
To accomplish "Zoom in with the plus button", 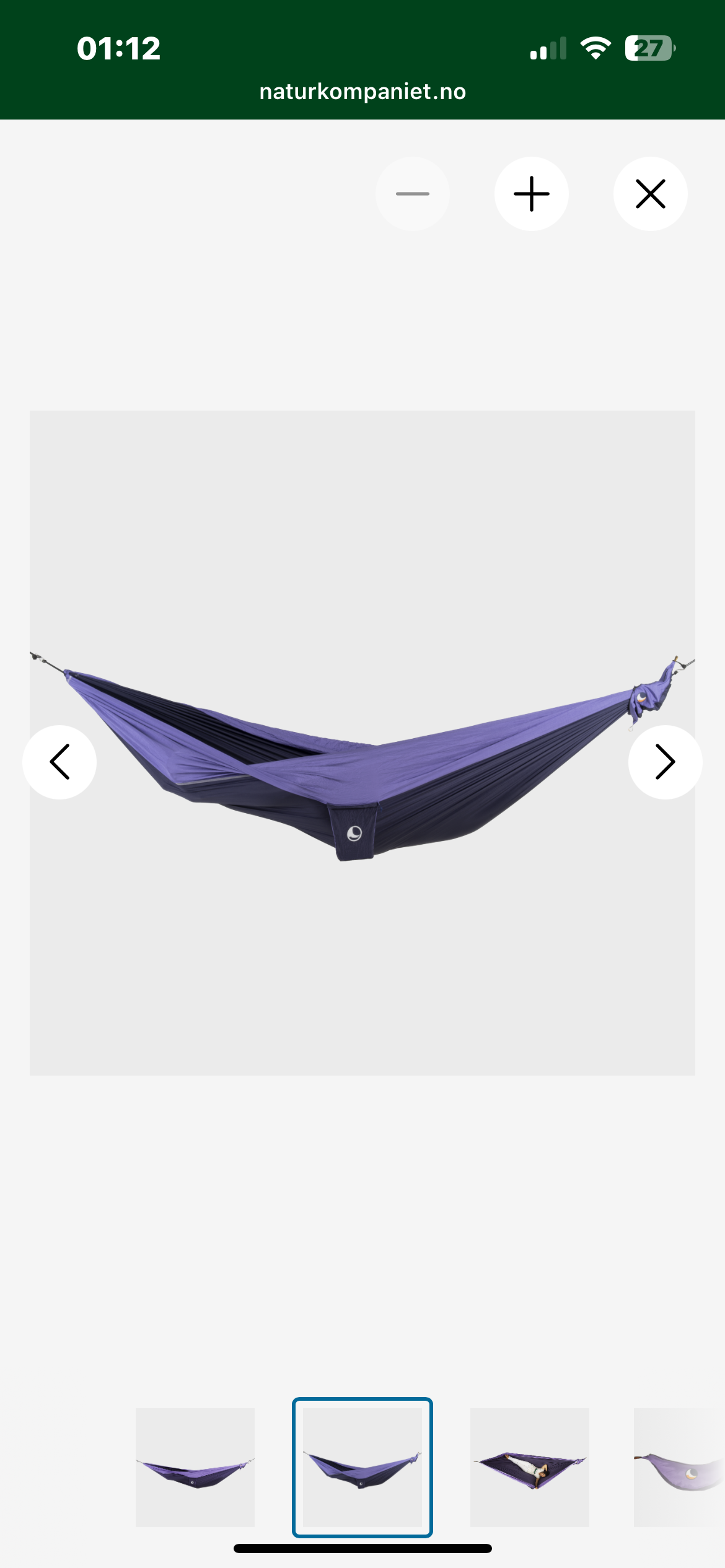I will tap(531, 194).
